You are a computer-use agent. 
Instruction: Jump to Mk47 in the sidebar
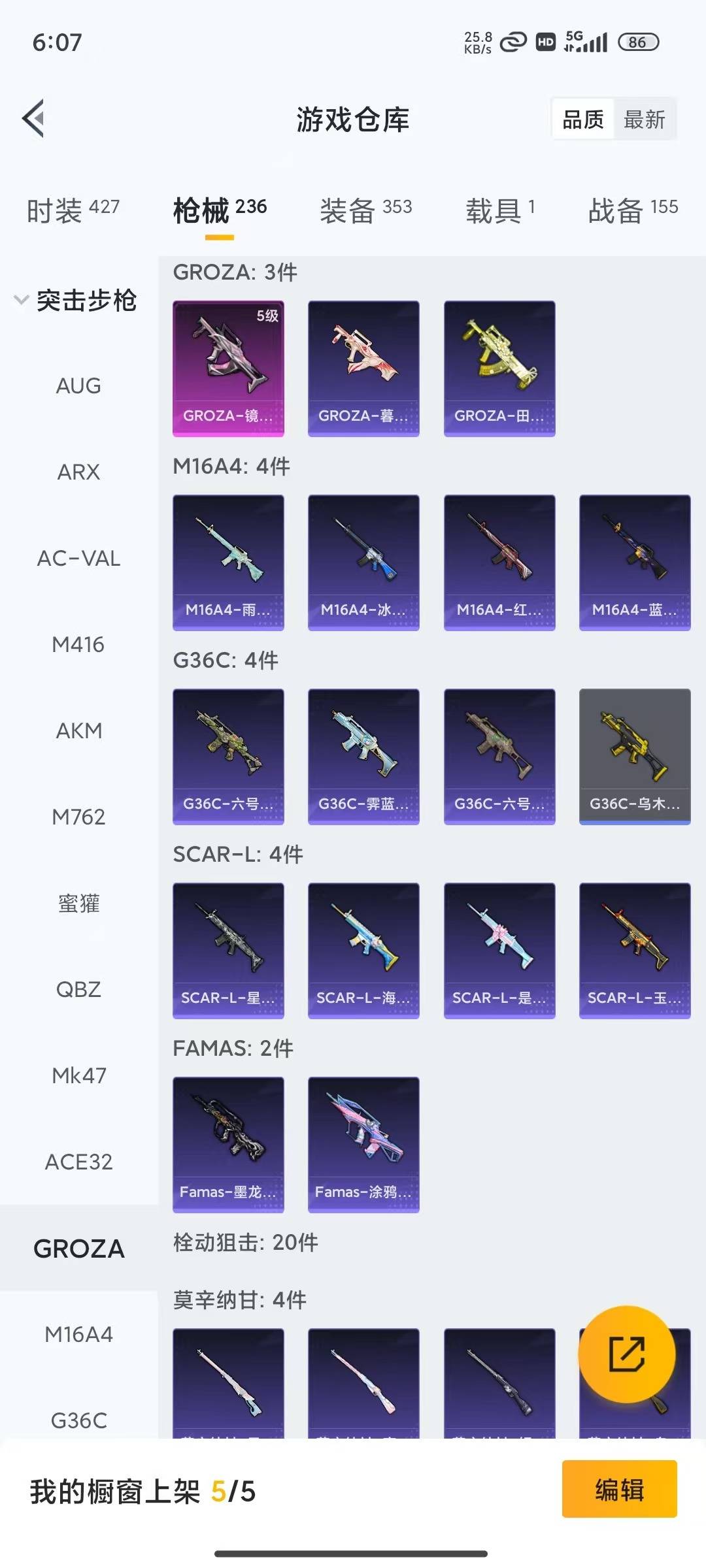point(78,1075)
